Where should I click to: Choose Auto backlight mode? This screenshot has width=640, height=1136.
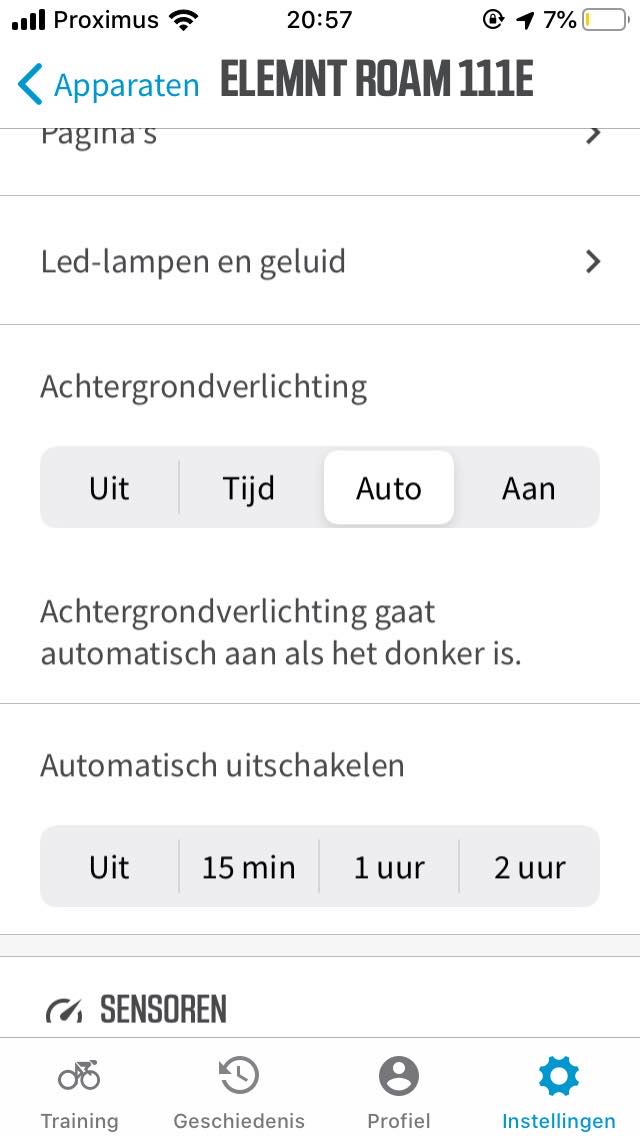(389, 488)
